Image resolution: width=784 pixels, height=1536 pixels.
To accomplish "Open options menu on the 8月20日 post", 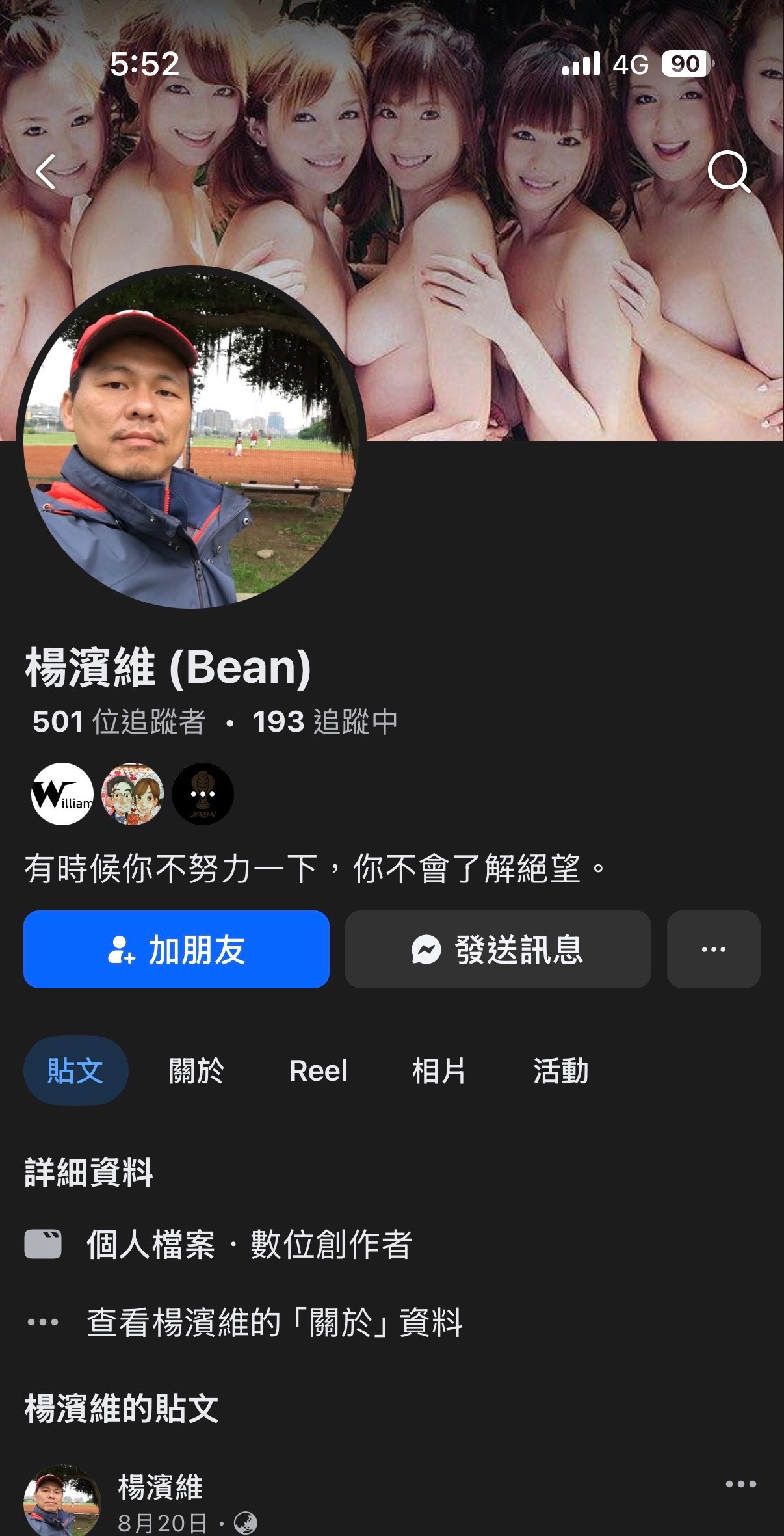I will [x=740, y=1484].
